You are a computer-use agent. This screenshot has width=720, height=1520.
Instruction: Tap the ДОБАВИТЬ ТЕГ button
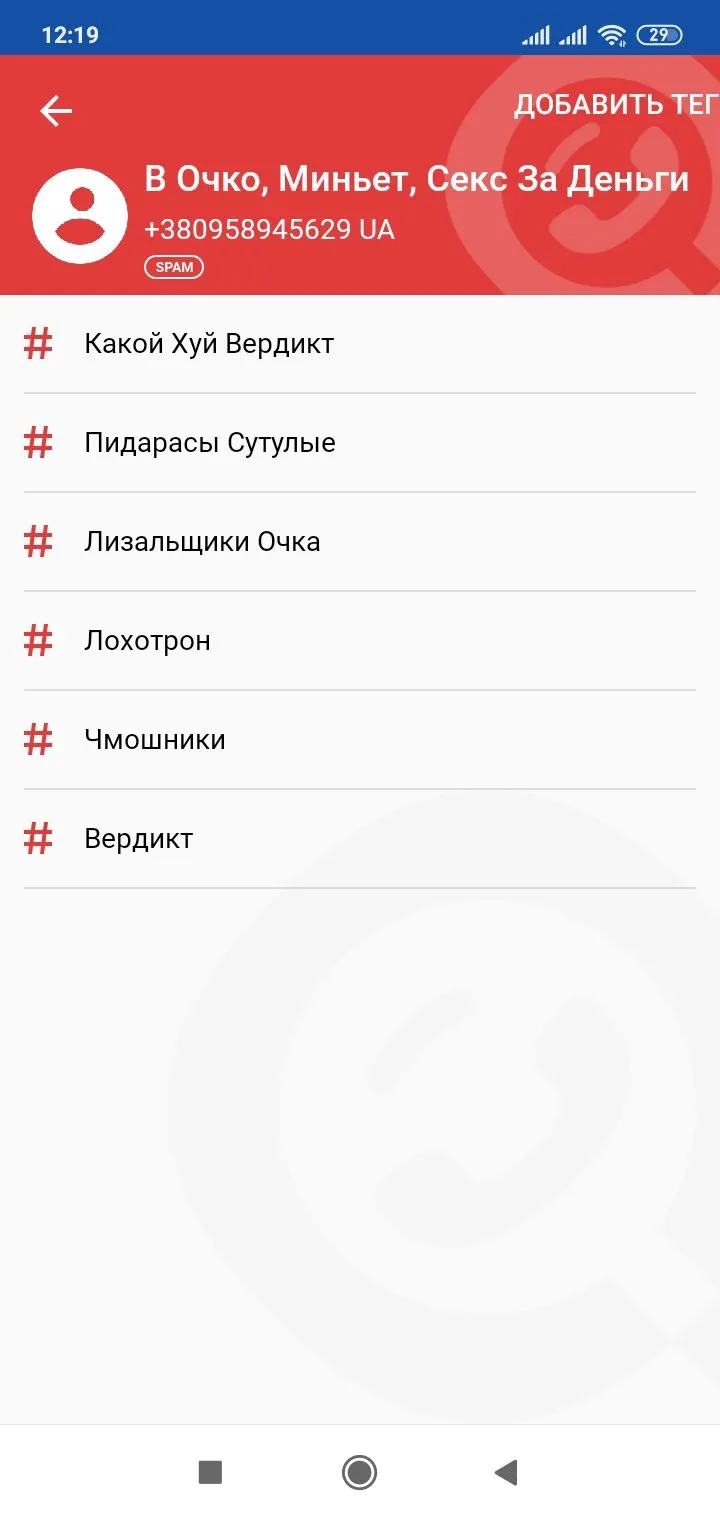tap(615, 105)
